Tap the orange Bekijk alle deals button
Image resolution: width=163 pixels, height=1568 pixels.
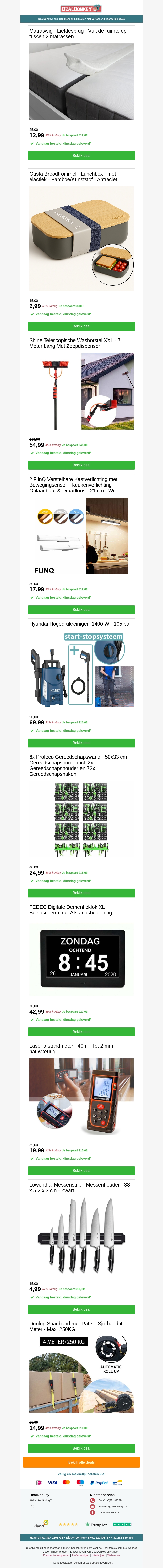click(x=81, y=1462)
